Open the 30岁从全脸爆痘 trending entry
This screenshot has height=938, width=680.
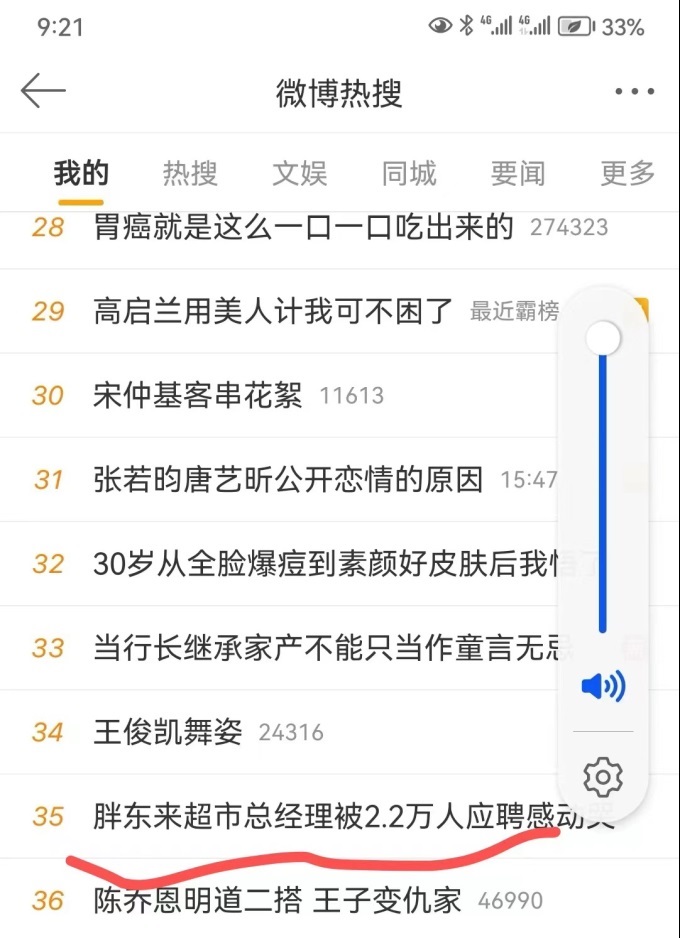[x=320, y=563]
